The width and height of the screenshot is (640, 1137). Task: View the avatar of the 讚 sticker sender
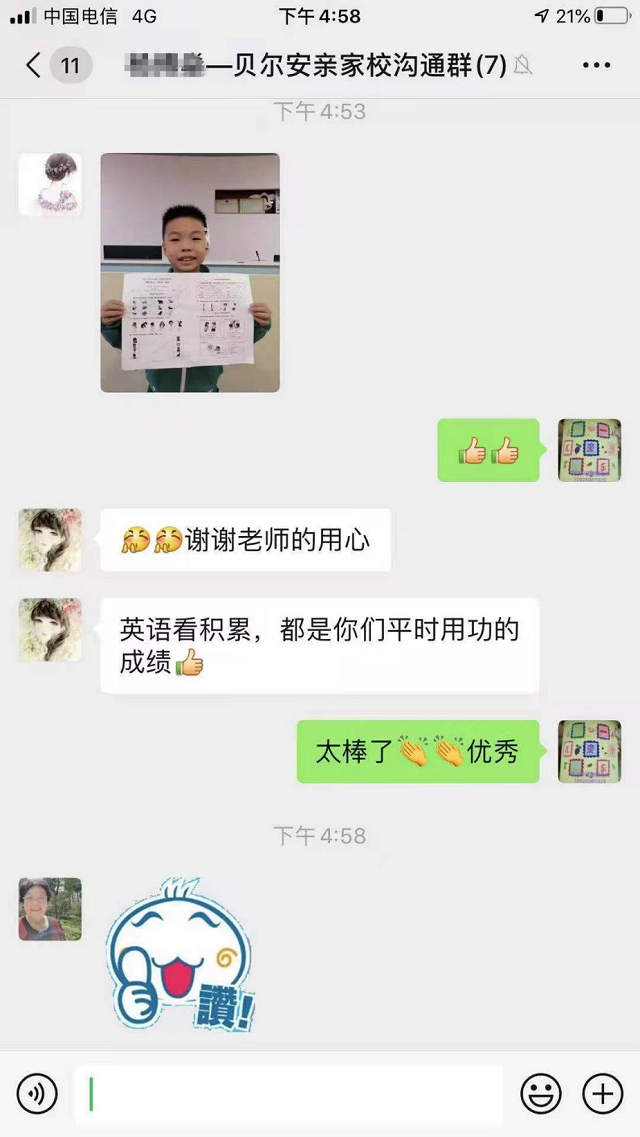click(50, 909)
